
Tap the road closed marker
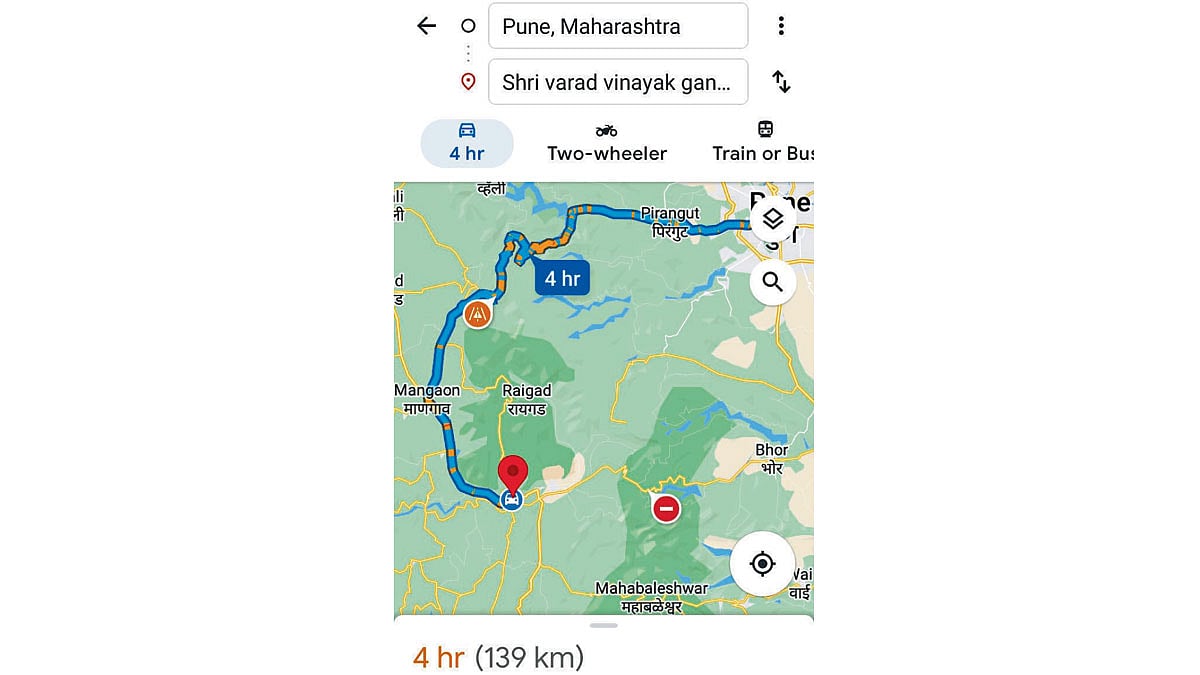(666, 509)
